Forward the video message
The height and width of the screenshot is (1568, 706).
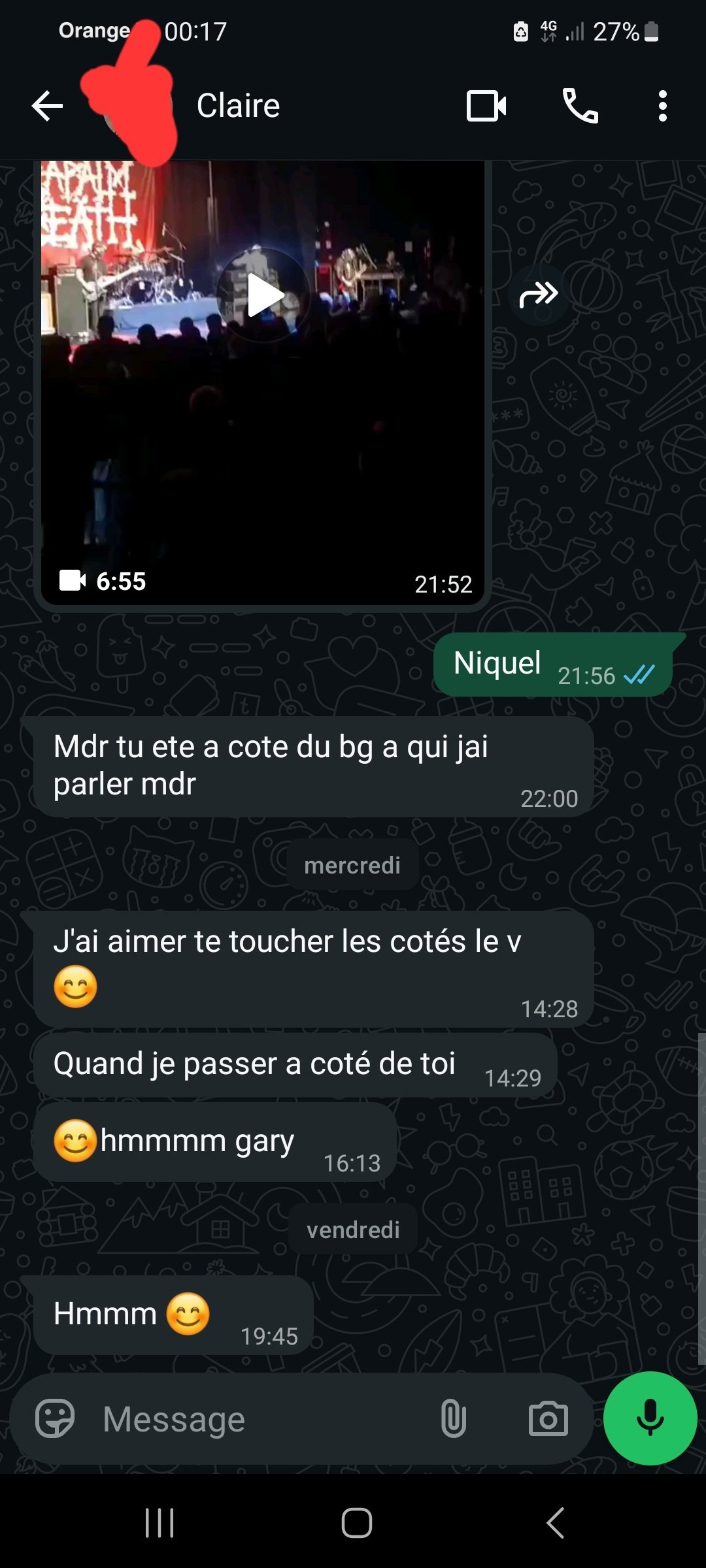[x=538, y=295]
